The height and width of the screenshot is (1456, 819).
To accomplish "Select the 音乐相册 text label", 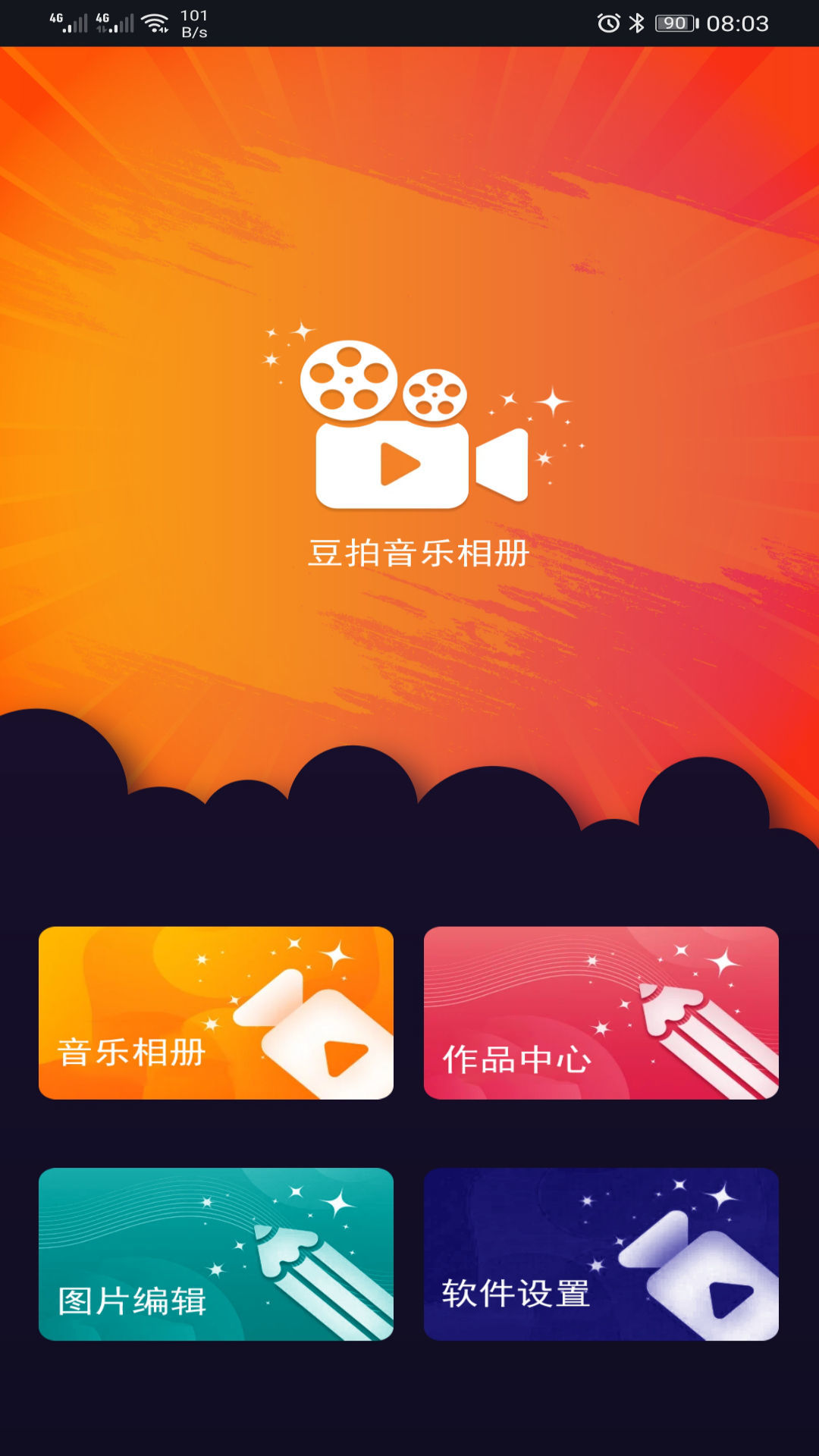I will (x=129, y=1053).
